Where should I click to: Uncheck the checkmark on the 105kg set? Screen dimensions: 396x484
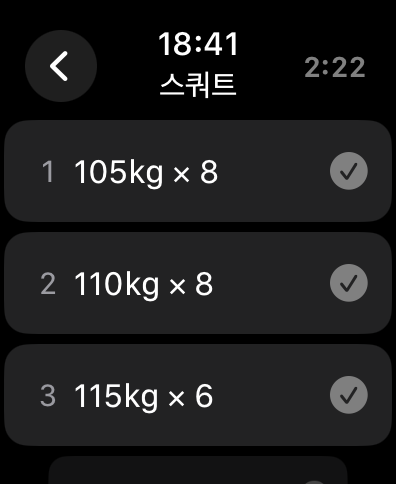[x=349, y=171]
